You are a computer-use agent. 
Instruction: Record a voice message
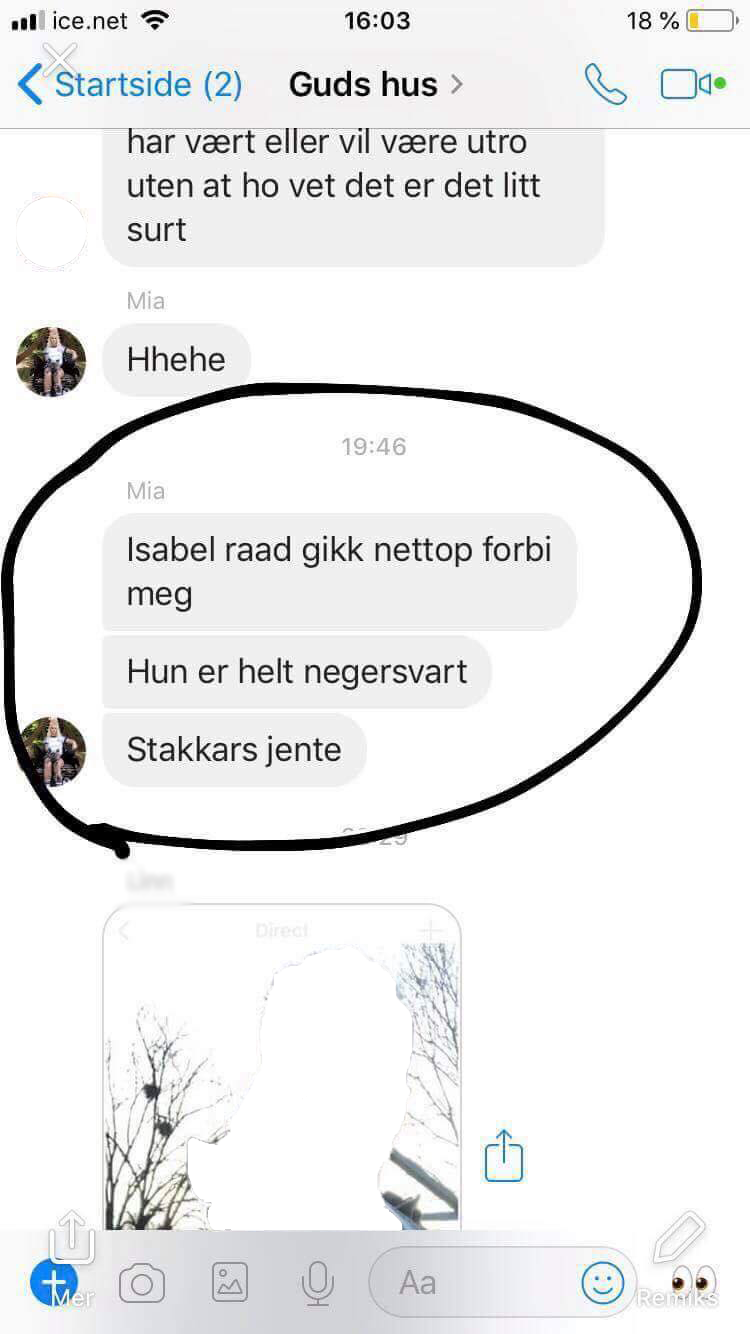tap(317, 1283)
